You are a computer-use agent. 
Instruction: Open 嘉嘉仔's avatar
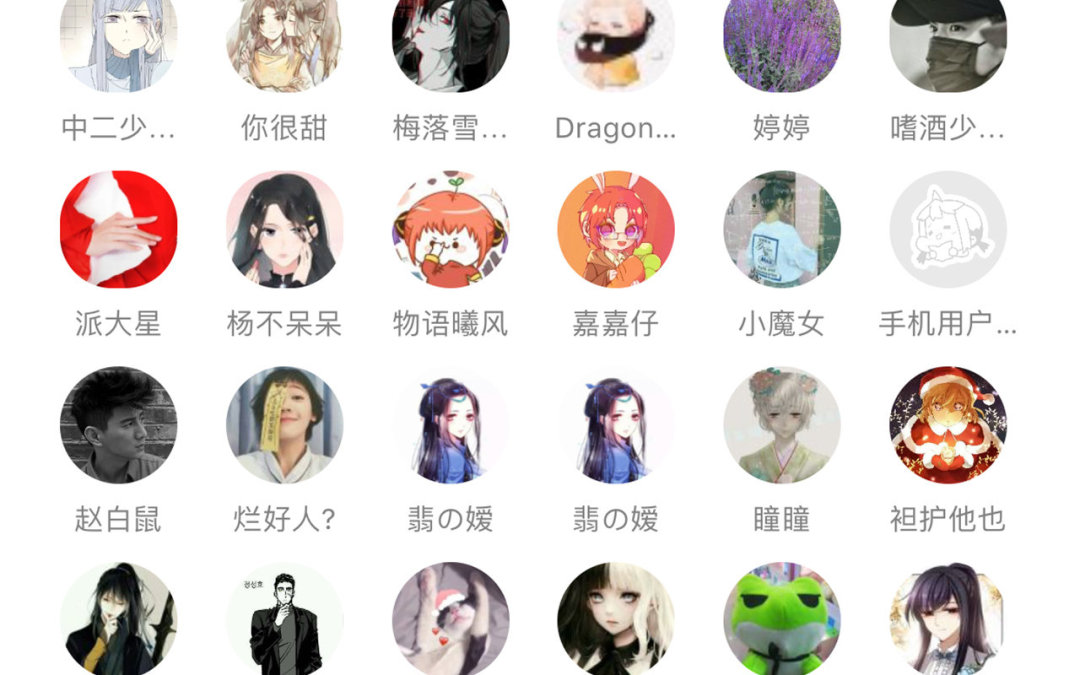(x=616, y=229)
